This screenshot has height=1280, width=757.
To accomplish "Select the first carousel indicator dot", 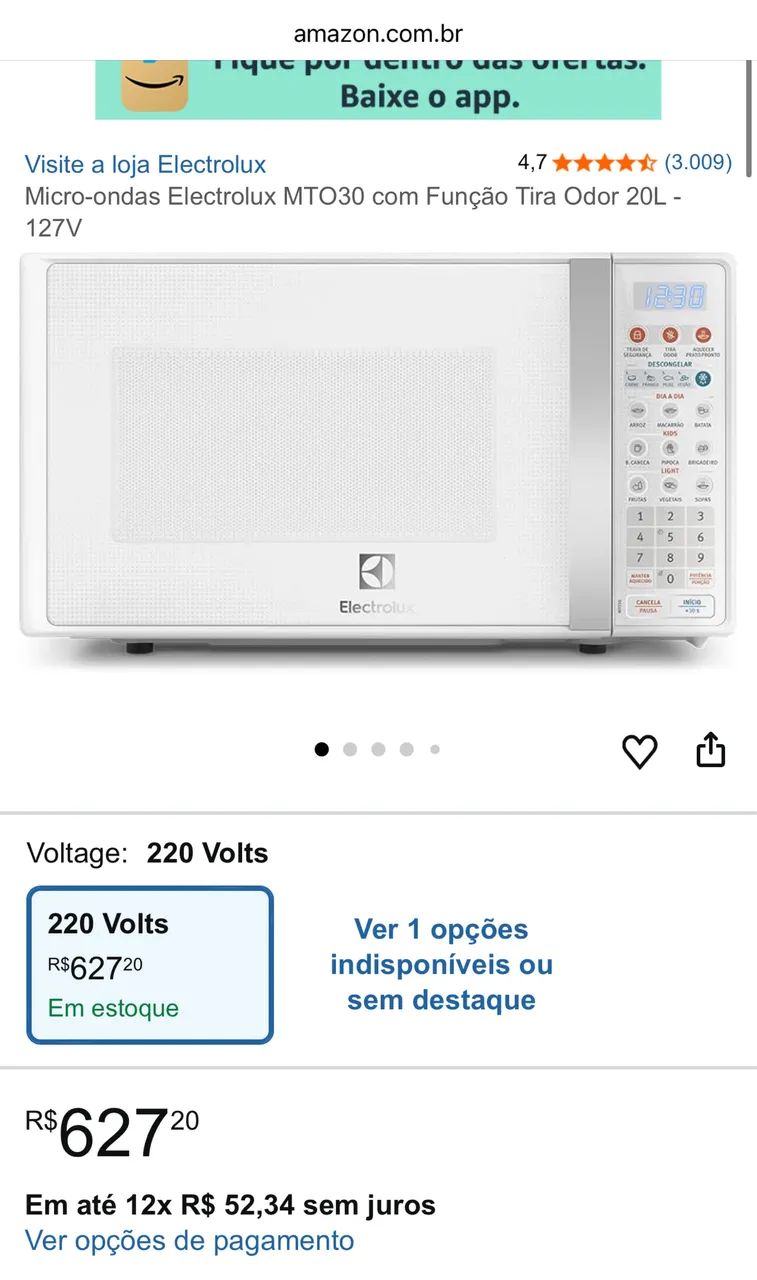I will point(322,748).
